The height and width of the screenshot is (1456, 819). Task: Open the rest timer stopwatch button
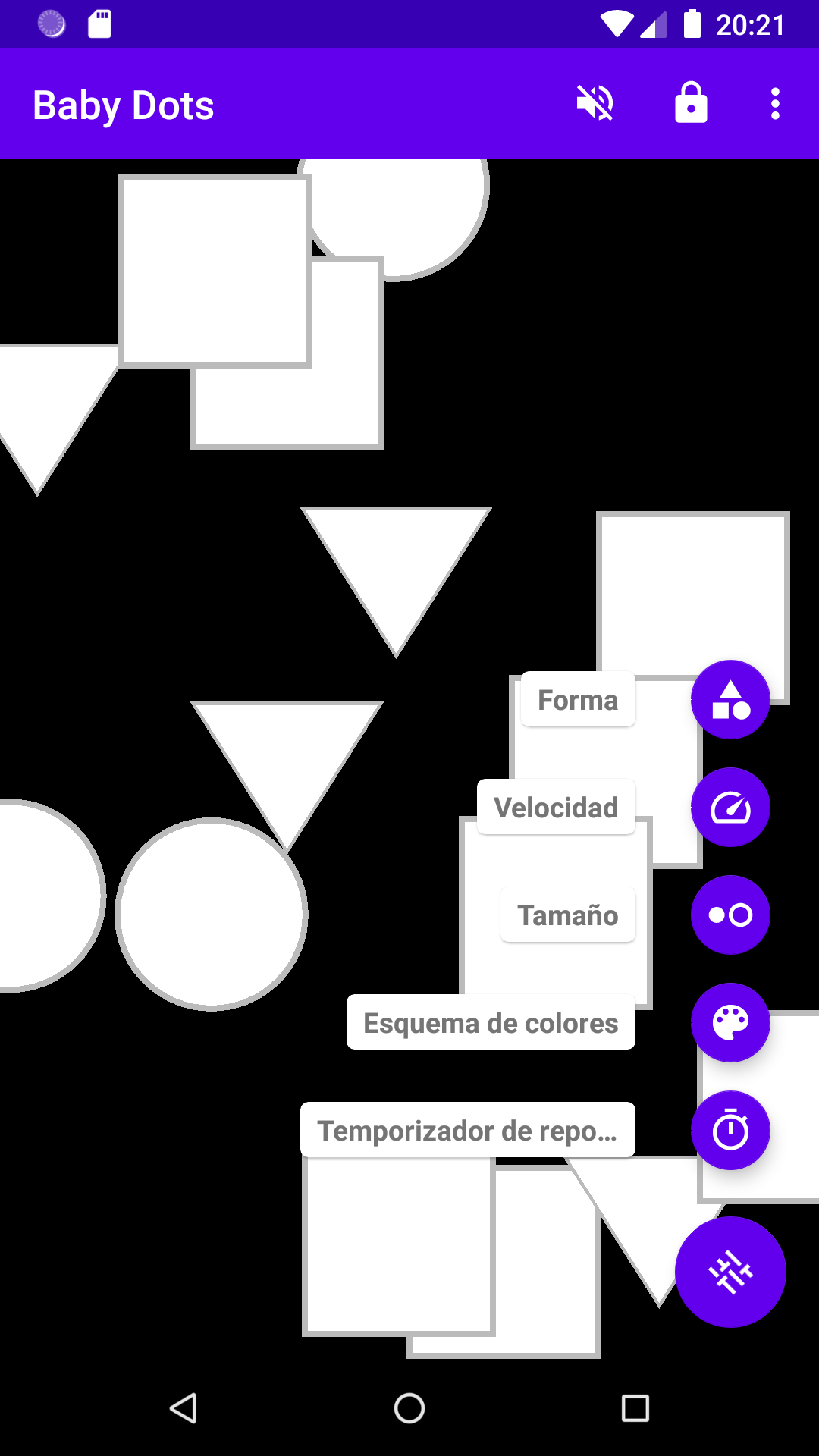pos(730,1131)
